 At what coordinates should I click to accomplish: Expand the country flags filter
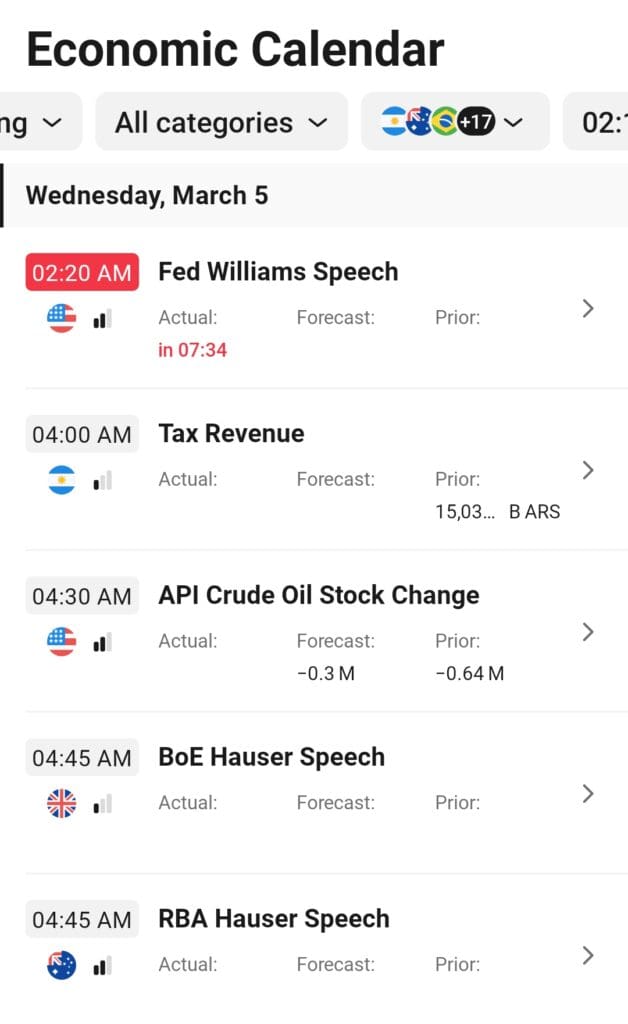pos(454,123)
